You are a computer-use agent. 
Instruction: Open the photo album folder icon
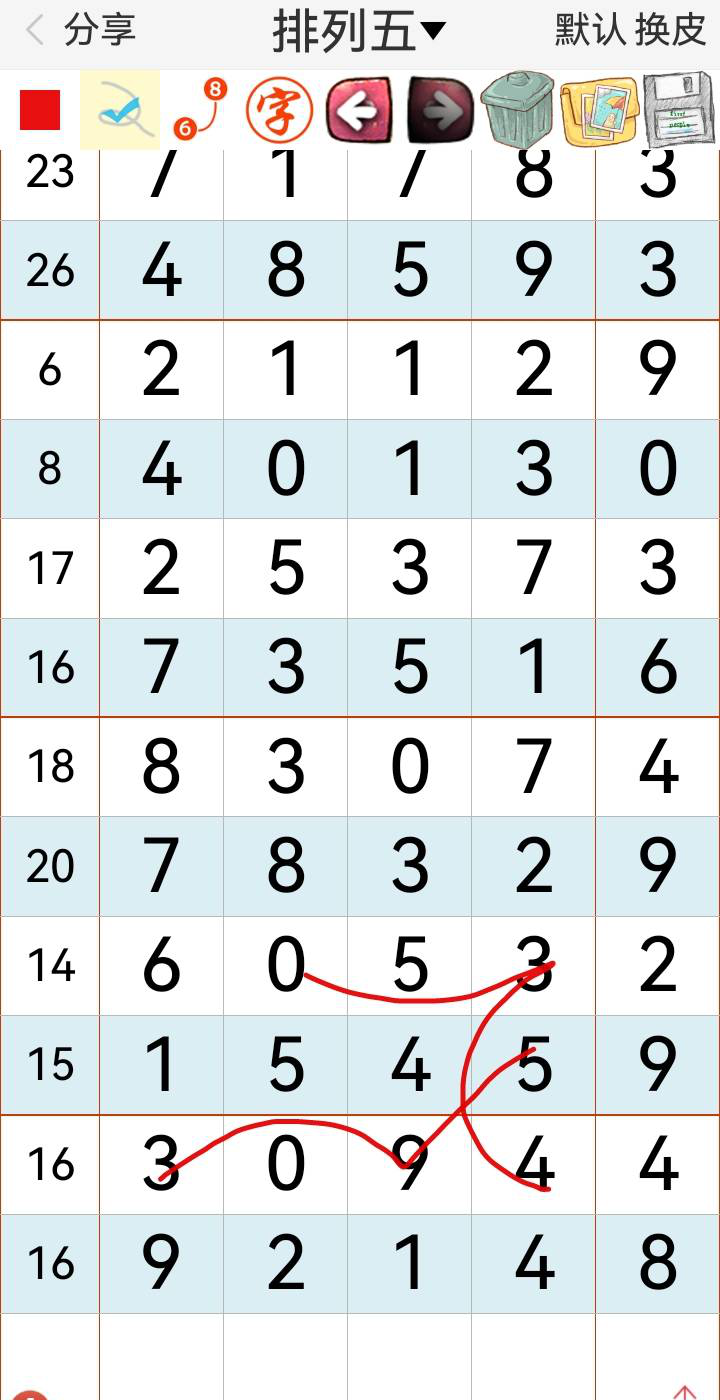pos(600,110)
